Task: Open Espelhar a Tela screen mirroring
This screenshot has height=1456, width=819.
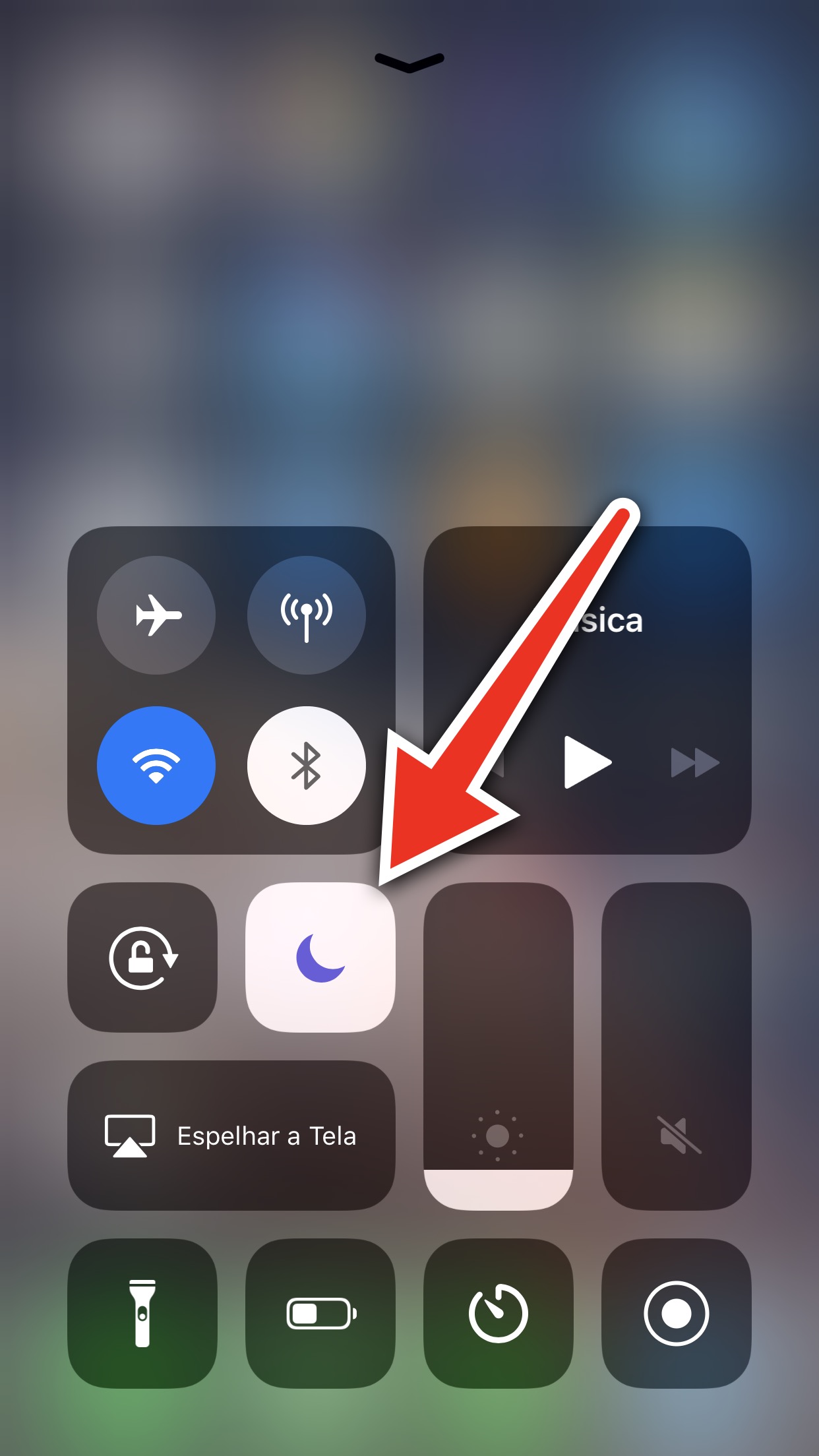Action: (231, 1135)
